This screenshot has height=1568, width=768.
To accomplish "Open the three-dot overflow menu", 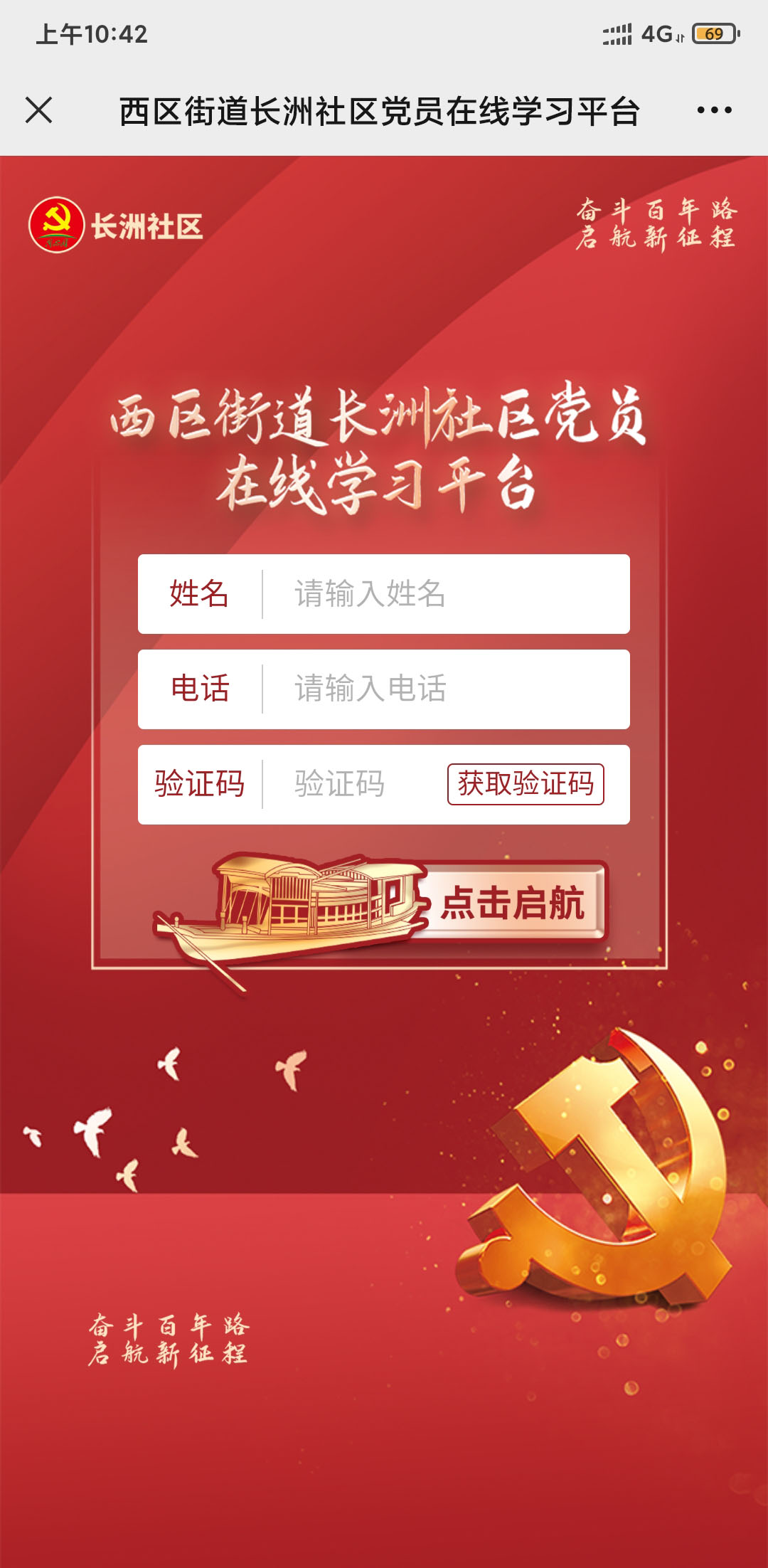I will 714,110.
